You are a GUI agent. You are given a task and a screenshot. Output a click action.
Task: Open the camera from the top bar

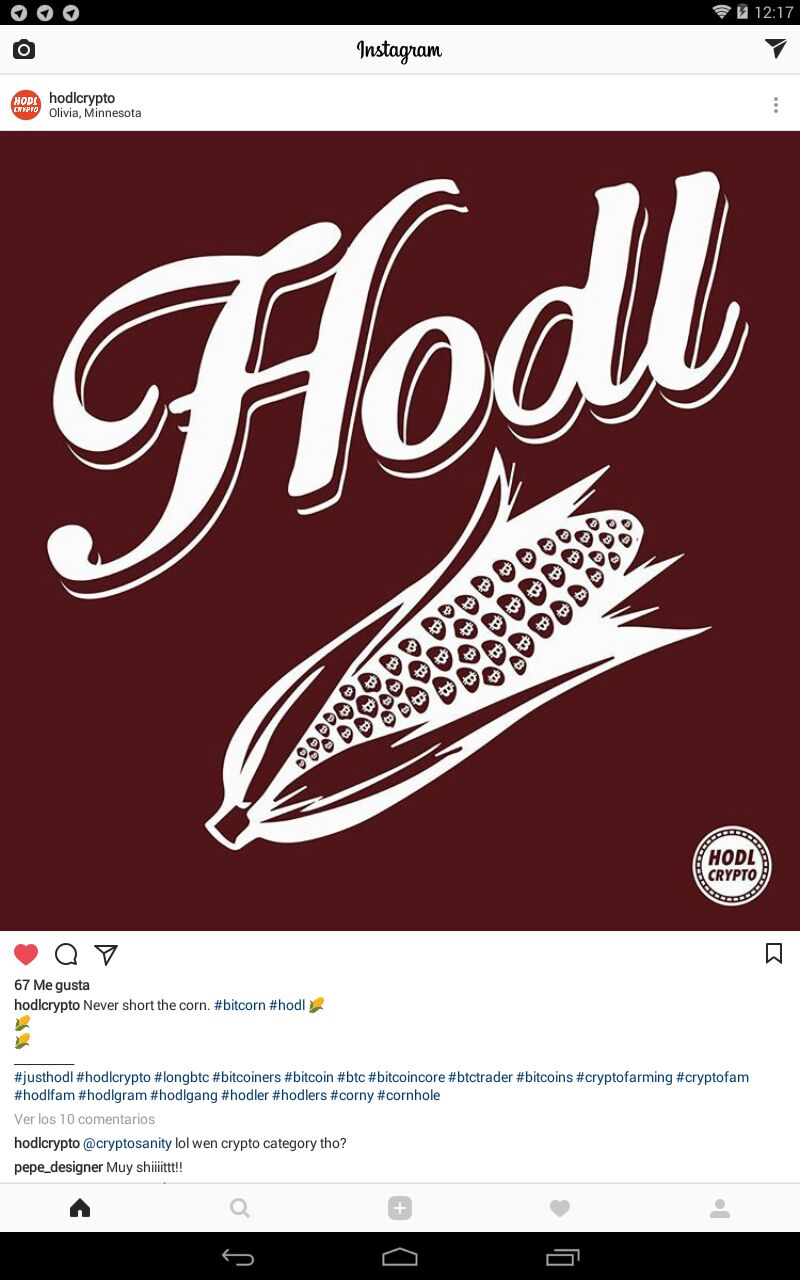[24, 49]
